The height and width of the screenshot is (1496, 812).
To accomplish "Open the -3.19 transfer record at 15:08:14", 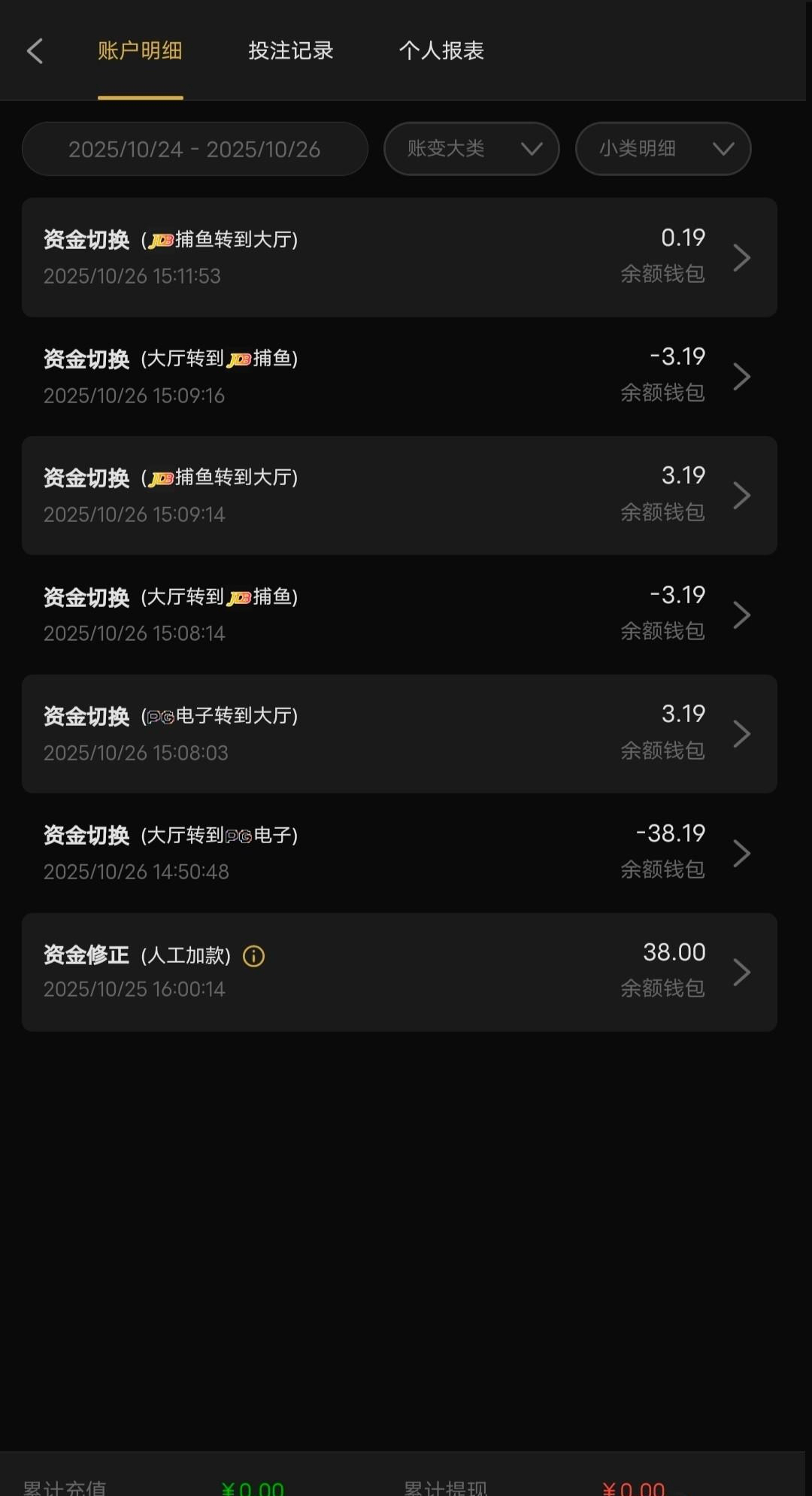I will tap(398, 614).
